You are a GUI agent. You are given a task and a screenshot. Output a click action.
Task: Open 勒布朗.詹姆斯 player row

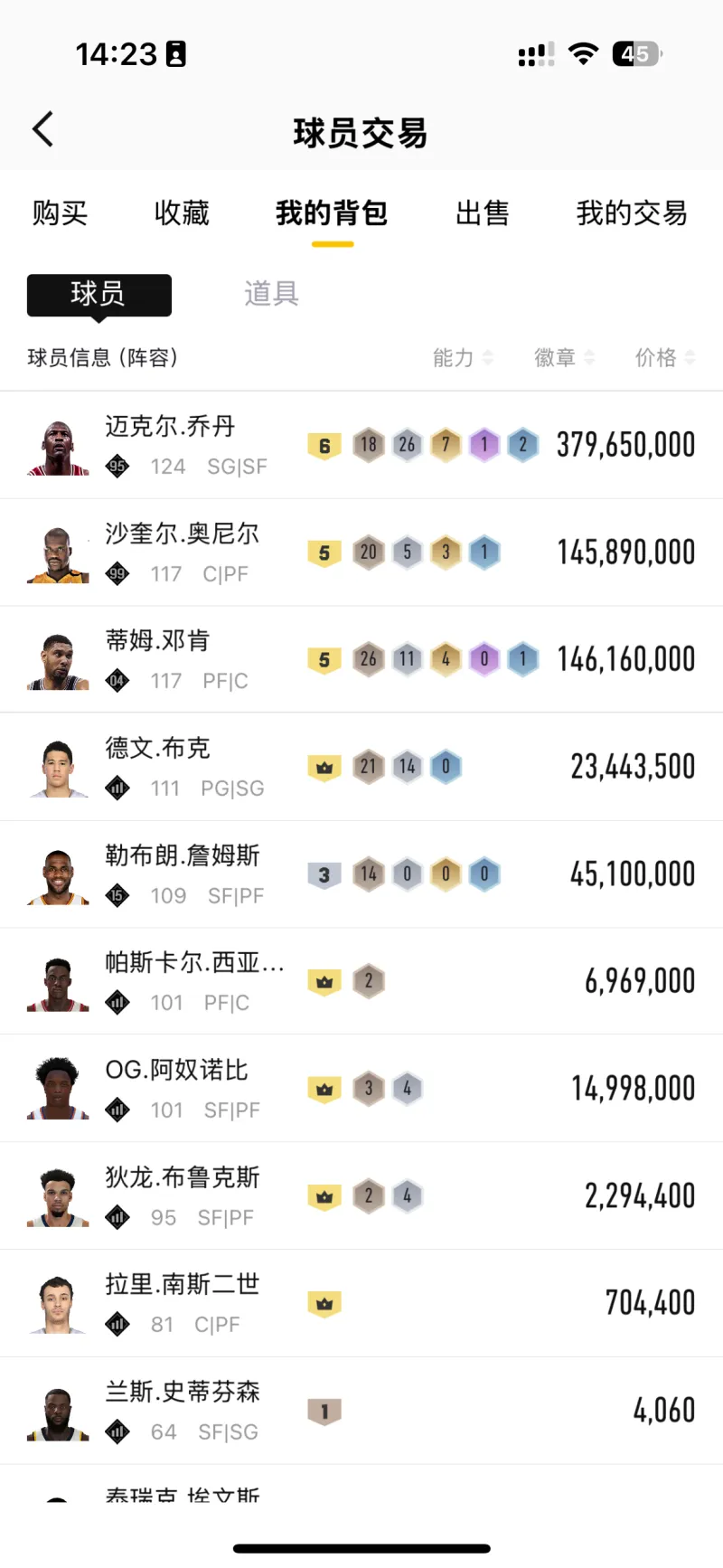tap(361, 874)
